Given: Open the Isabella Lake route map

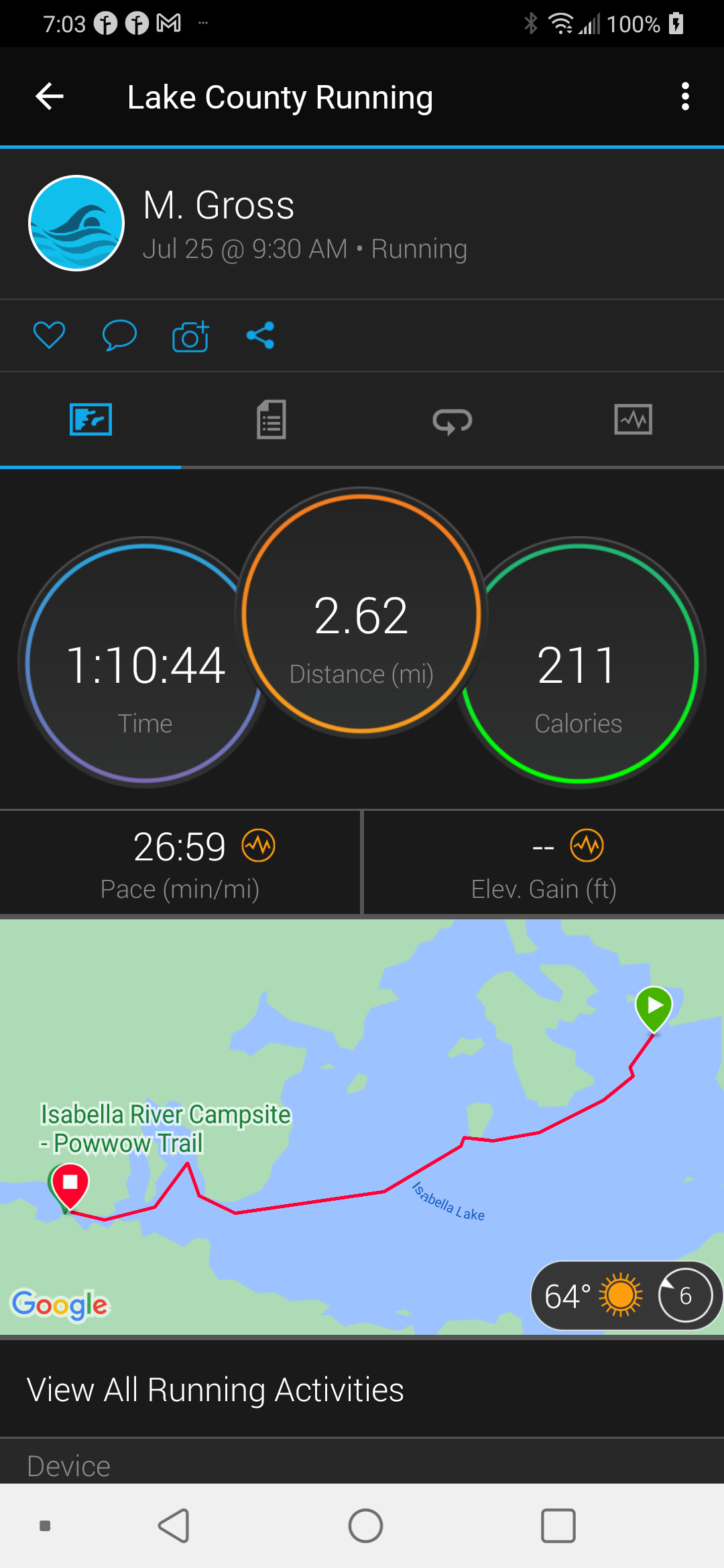Looking at the screenshot, I should click(362, 1126).
